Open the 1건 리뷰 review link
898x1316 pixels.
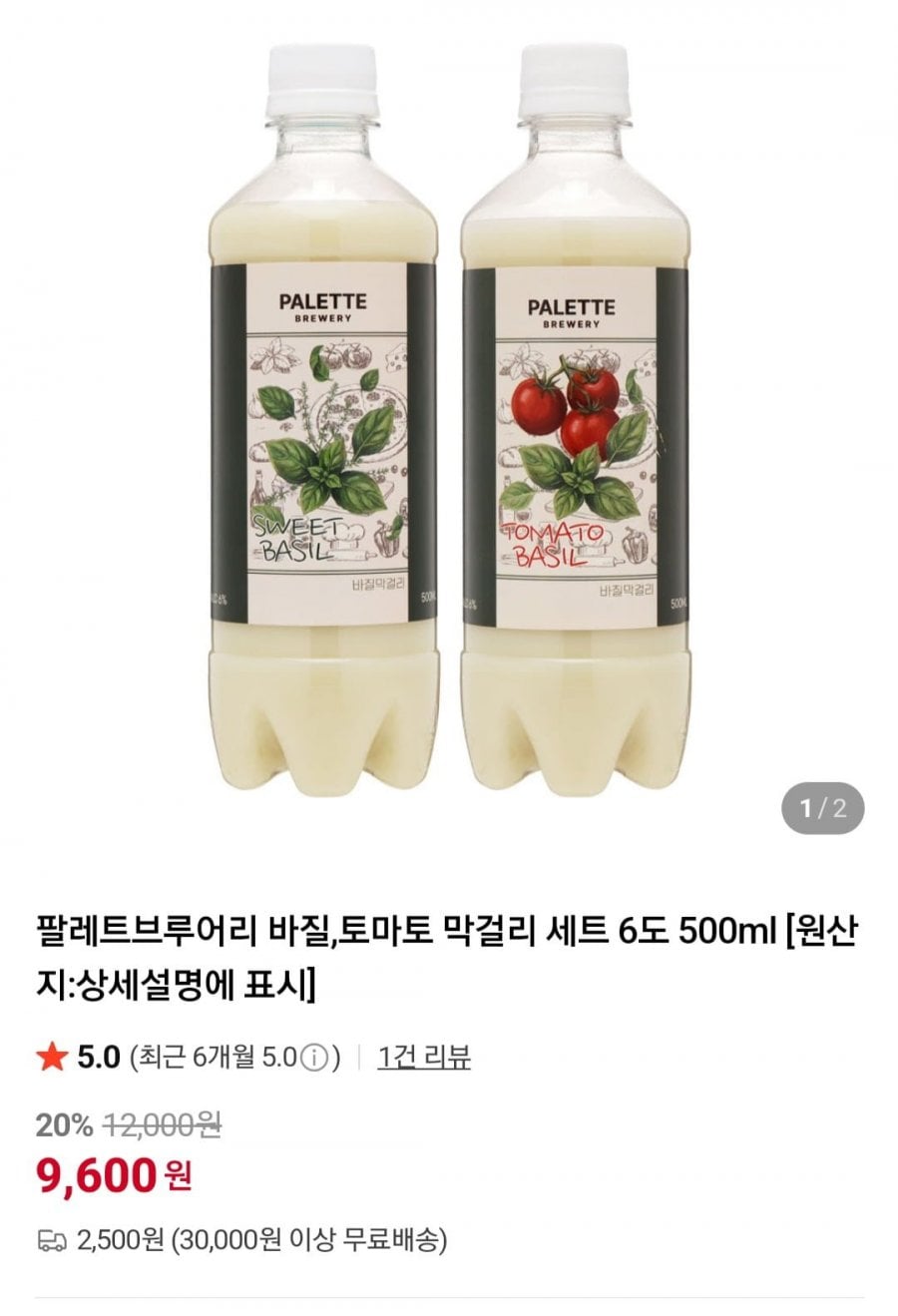(x=424, y=1058)
